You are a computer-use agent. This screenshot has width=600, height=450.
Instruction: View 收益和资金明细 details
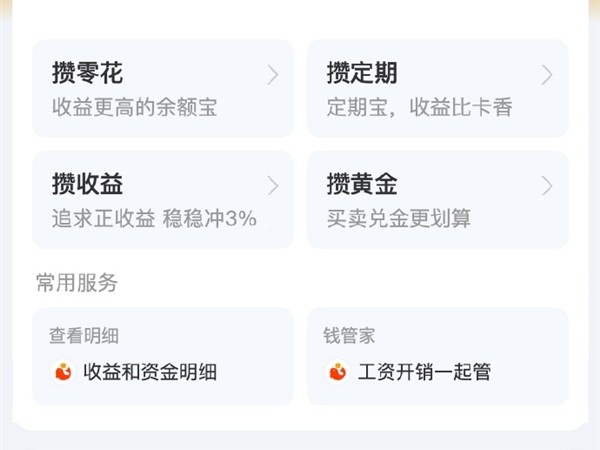[163, 357]
